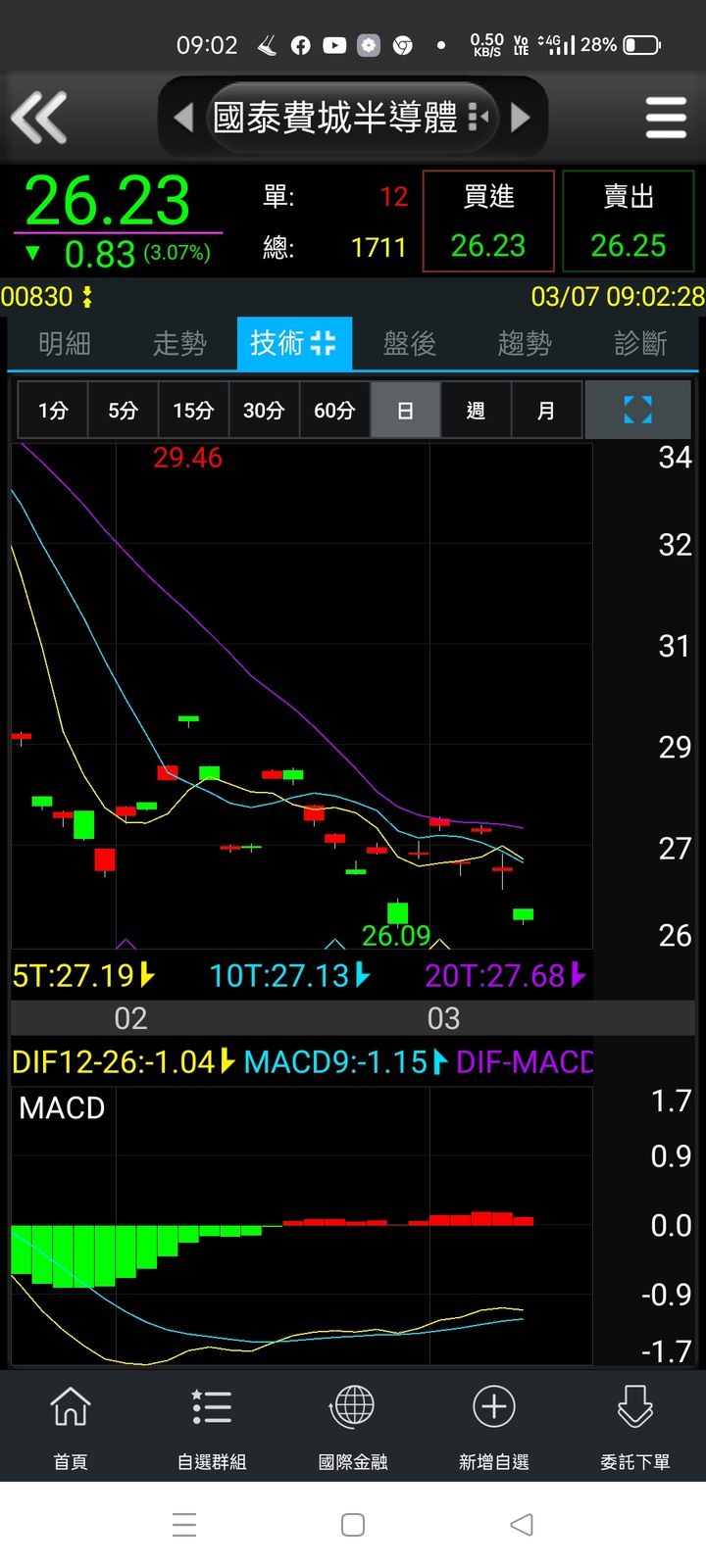The width and height of the screenshot is (706, 1568).
Task: Tap the 買進 buy price box
Action: 488,221
